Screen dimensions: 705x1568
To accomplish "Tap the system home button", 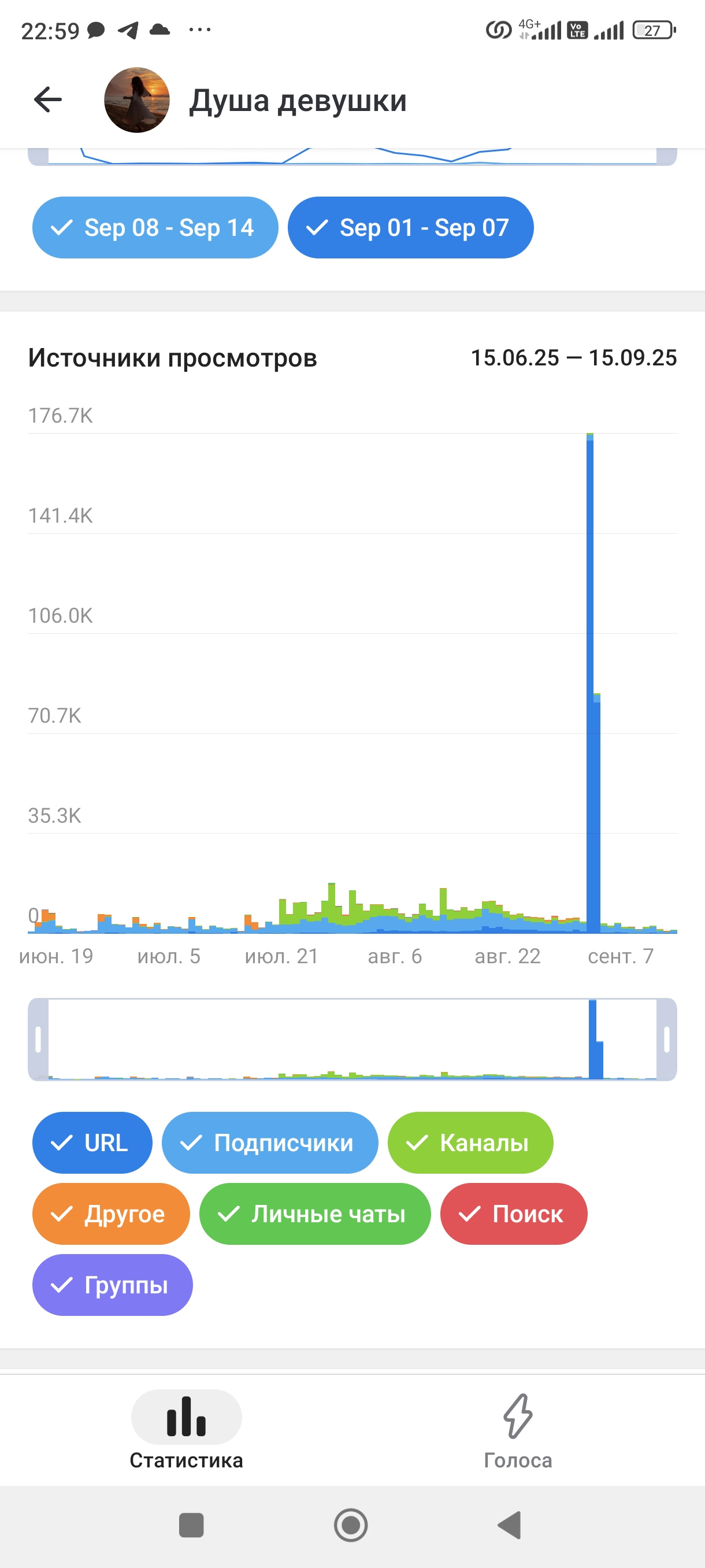I will click(x=351, y=1525).
